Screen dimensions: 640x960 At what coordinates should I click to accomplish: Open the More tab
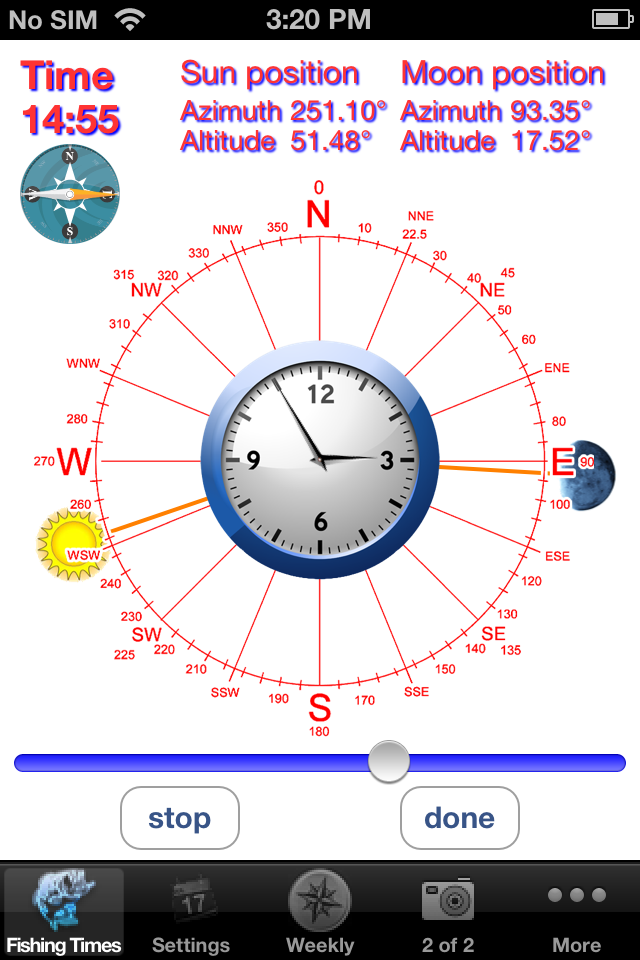click(x=576, y=911)
